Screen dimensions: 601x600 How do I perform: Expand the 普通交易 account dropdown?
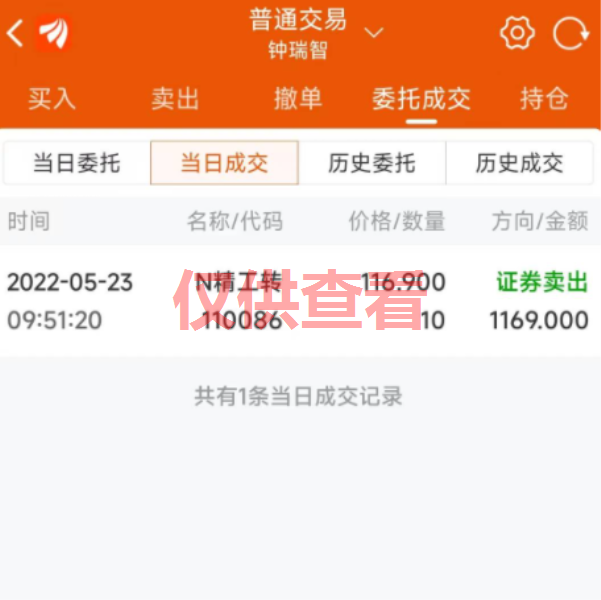click(x=373, y=33)
